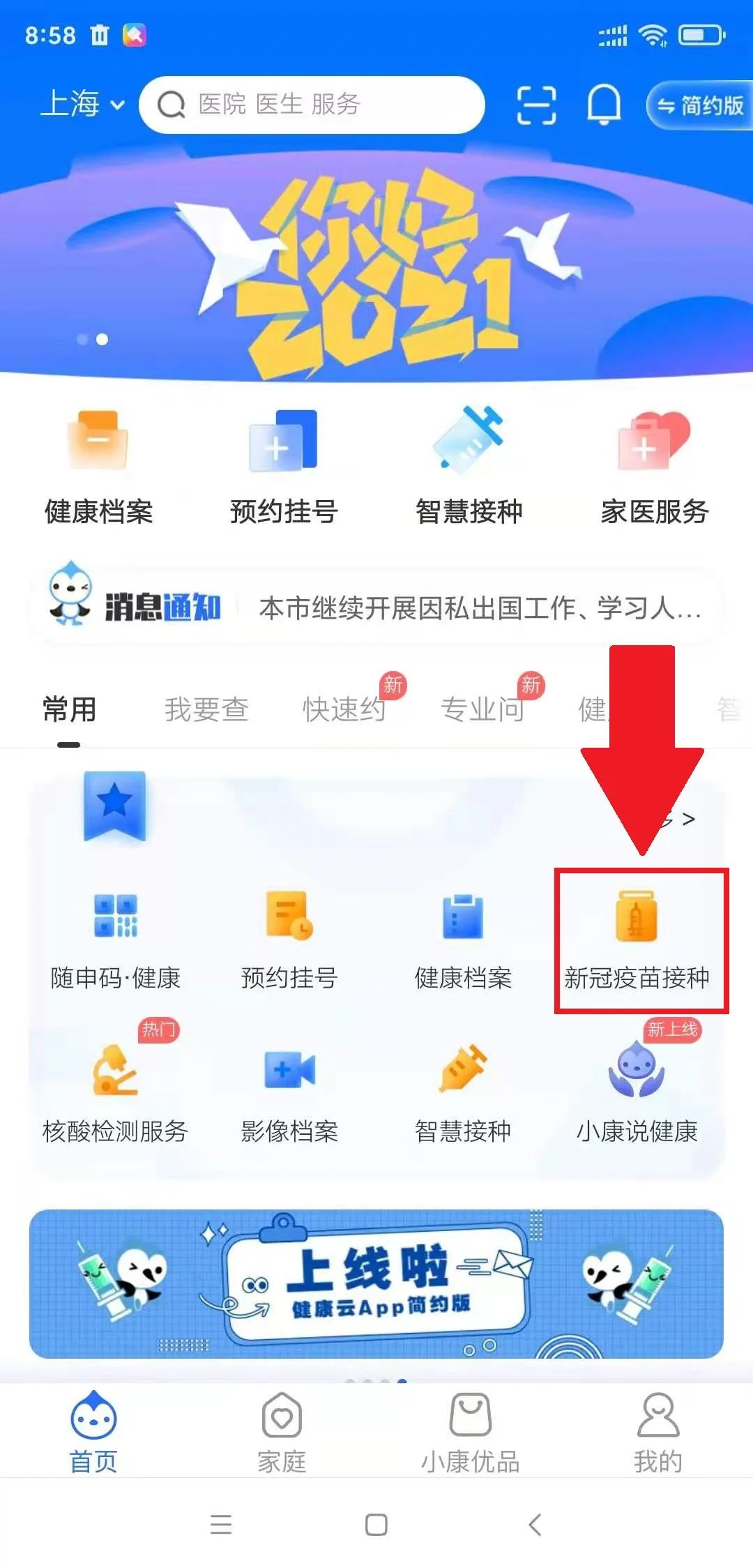Open the 健康云App简约版 banner
753x1568 pixels.
click(x=376, y=1283)
